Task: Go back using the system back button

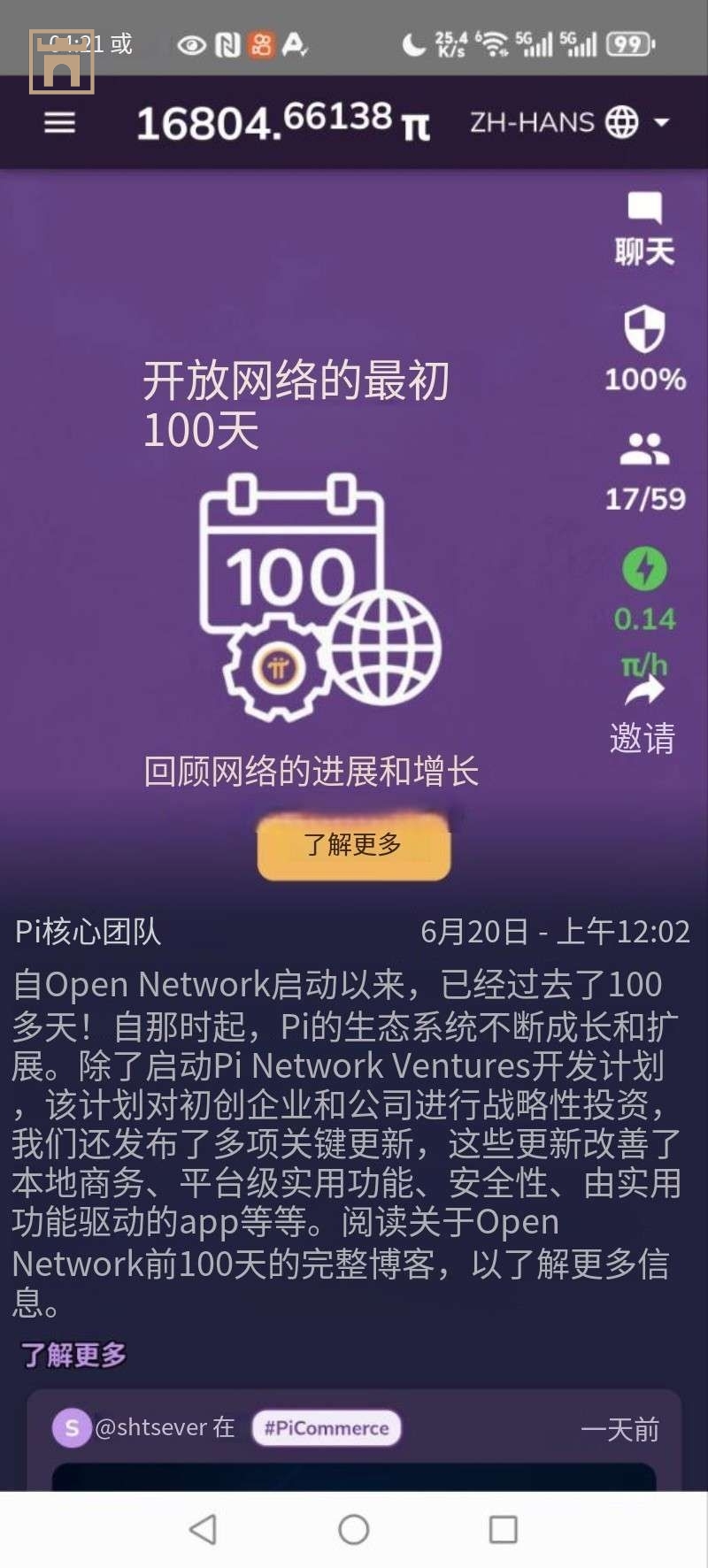Action: (204, 1529)
